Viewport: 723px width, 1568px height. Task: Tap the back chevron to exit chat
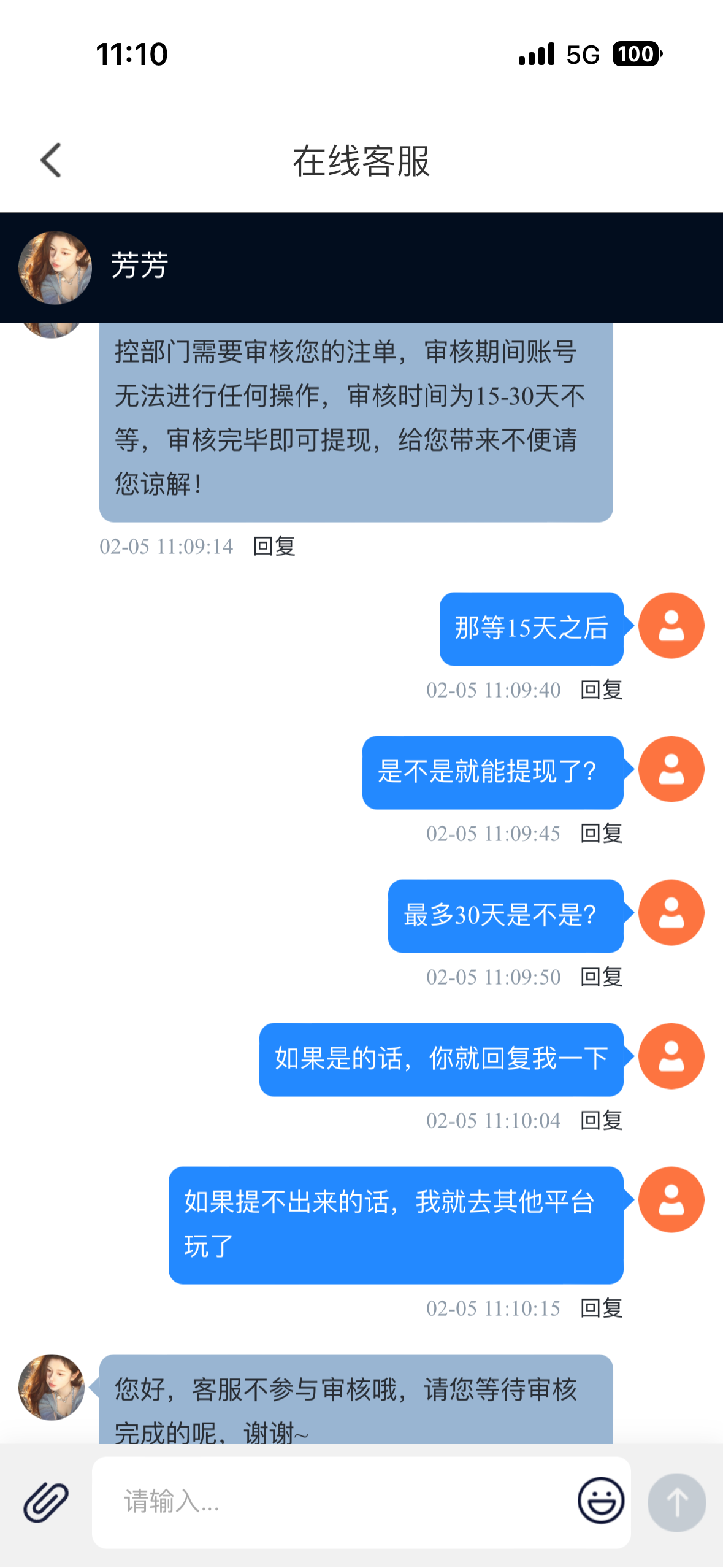52,159
